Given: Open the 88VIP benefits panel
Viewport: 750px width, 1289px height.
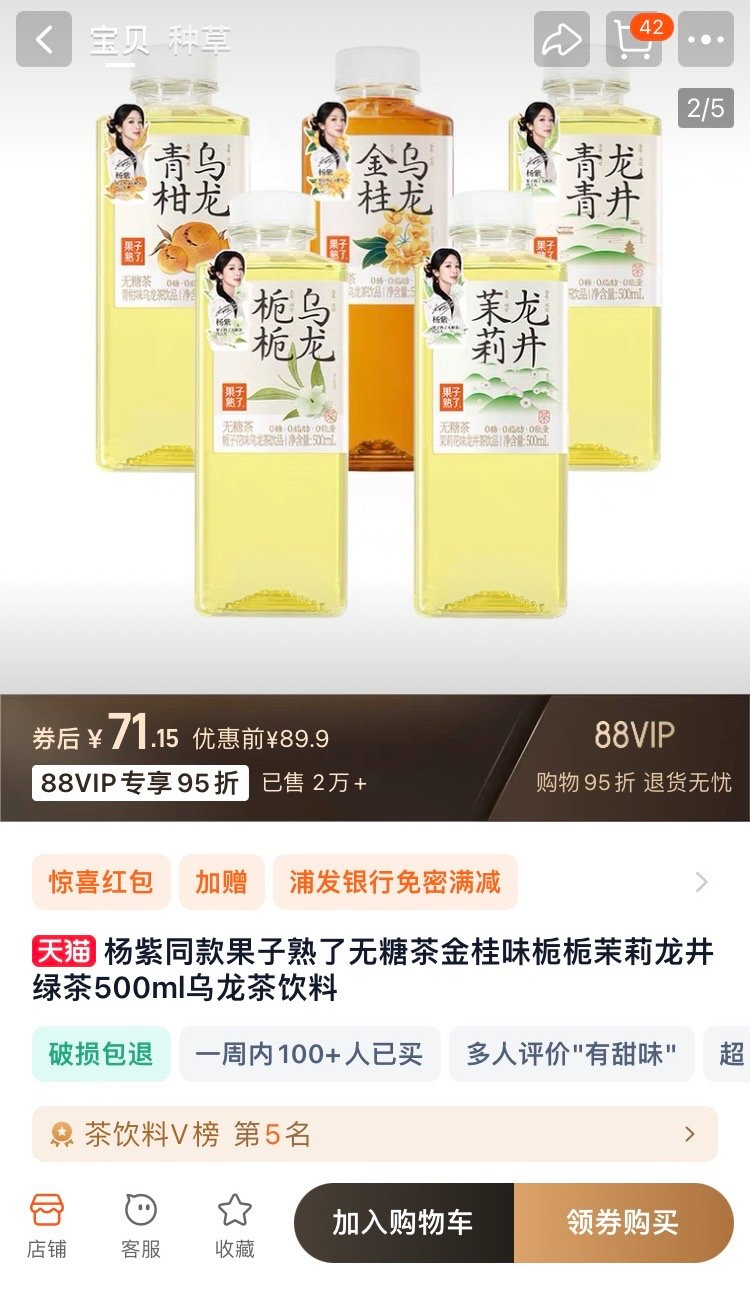Looking at the screenshot, I should tap(633, 759).
